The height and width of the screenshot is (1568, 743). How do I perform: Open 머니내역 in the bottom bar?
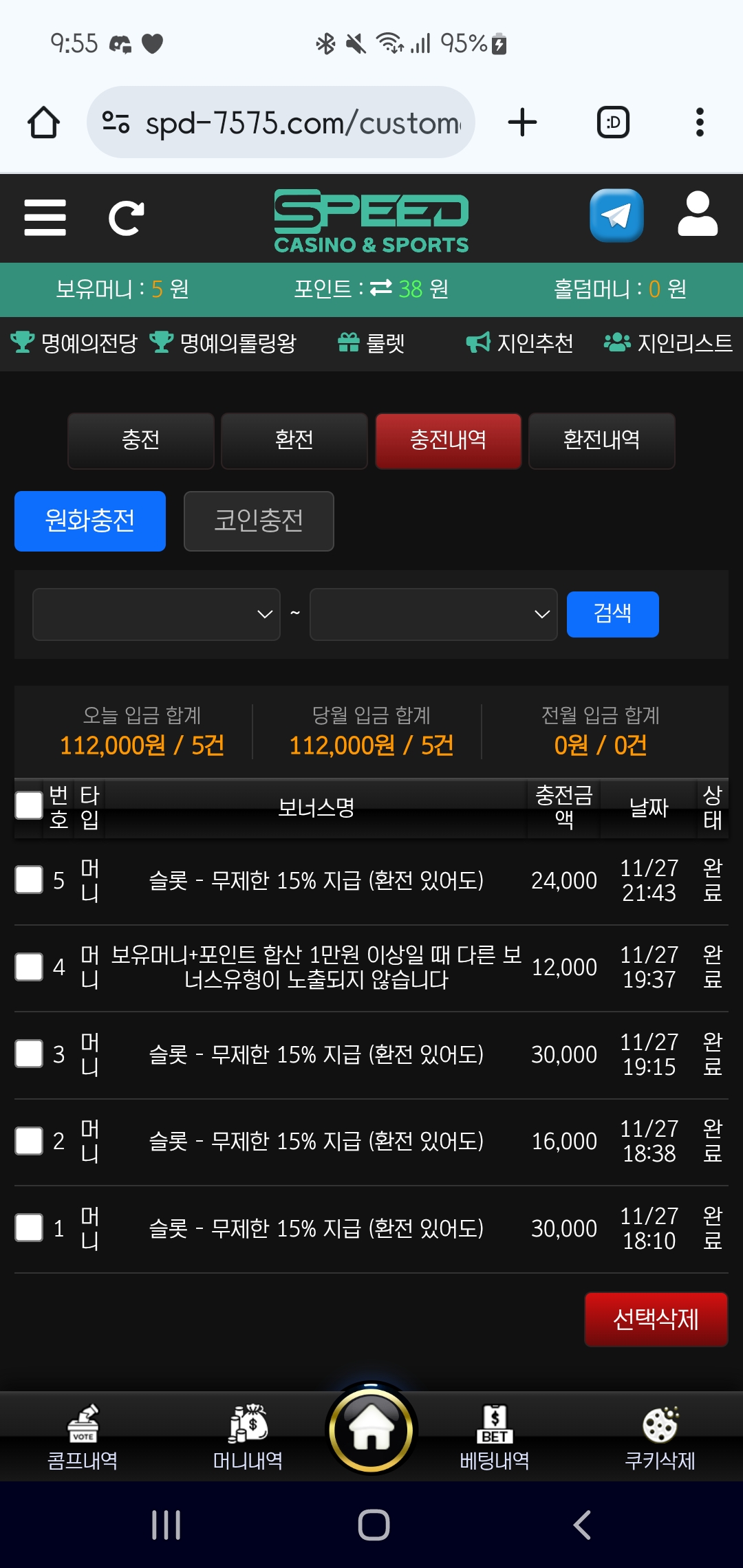(x=248, y=1437)
